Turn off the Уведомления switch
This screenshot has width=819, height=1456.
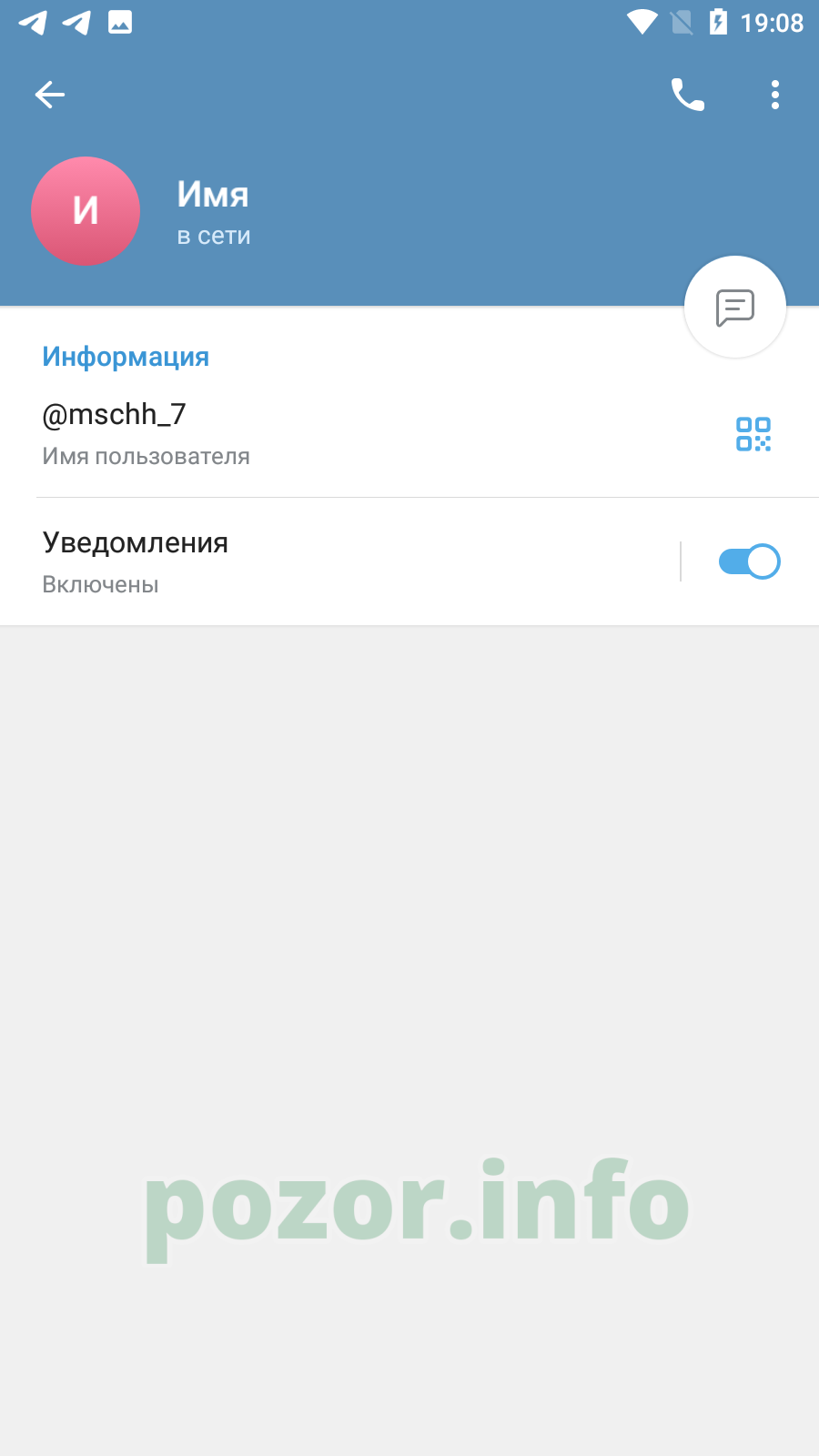pyautogui.click(x=749, y=561)
